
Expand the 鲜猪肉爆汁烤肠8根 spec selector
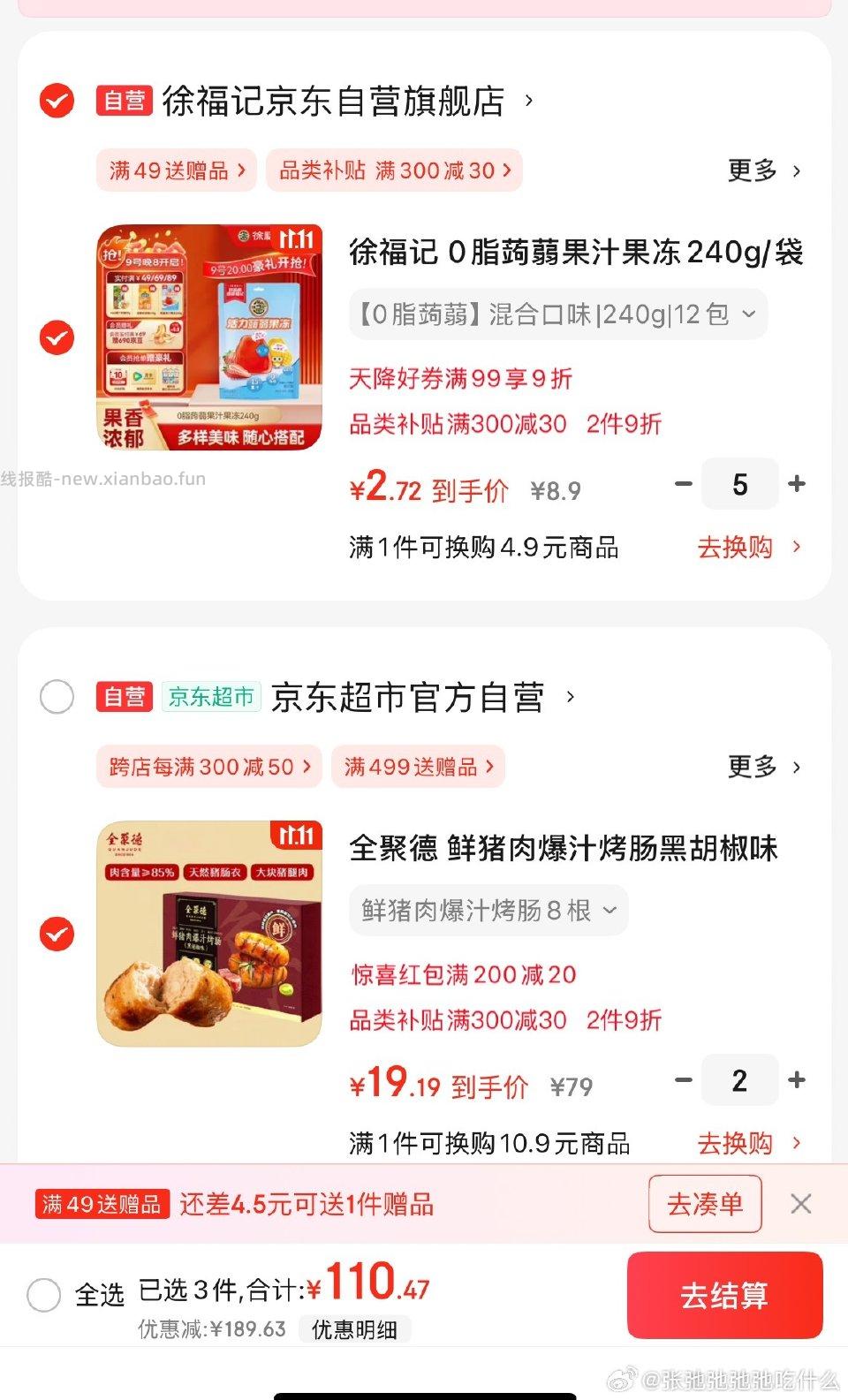coord(486,910)
